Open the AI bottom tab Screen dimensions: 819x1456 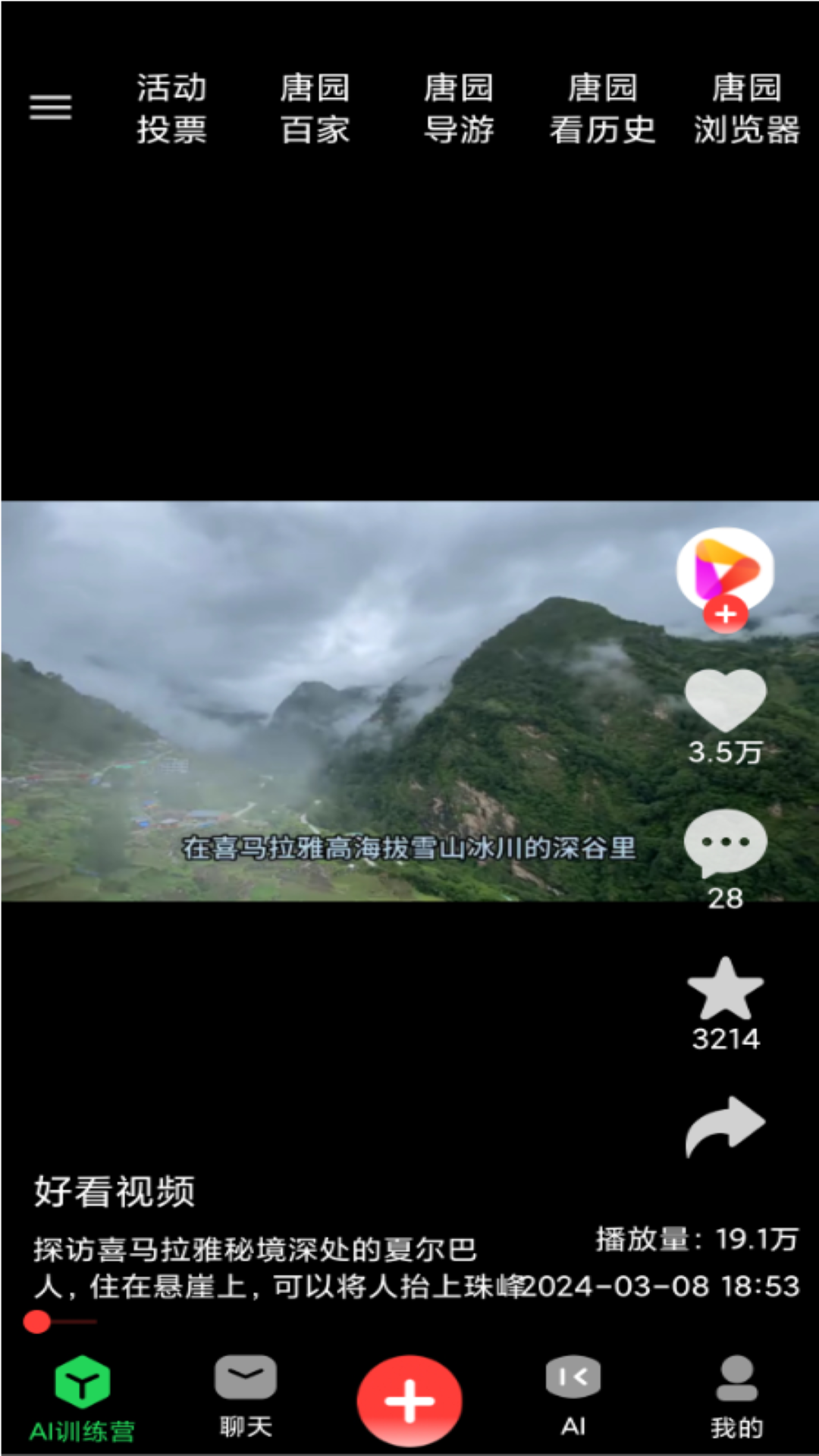573,1397
